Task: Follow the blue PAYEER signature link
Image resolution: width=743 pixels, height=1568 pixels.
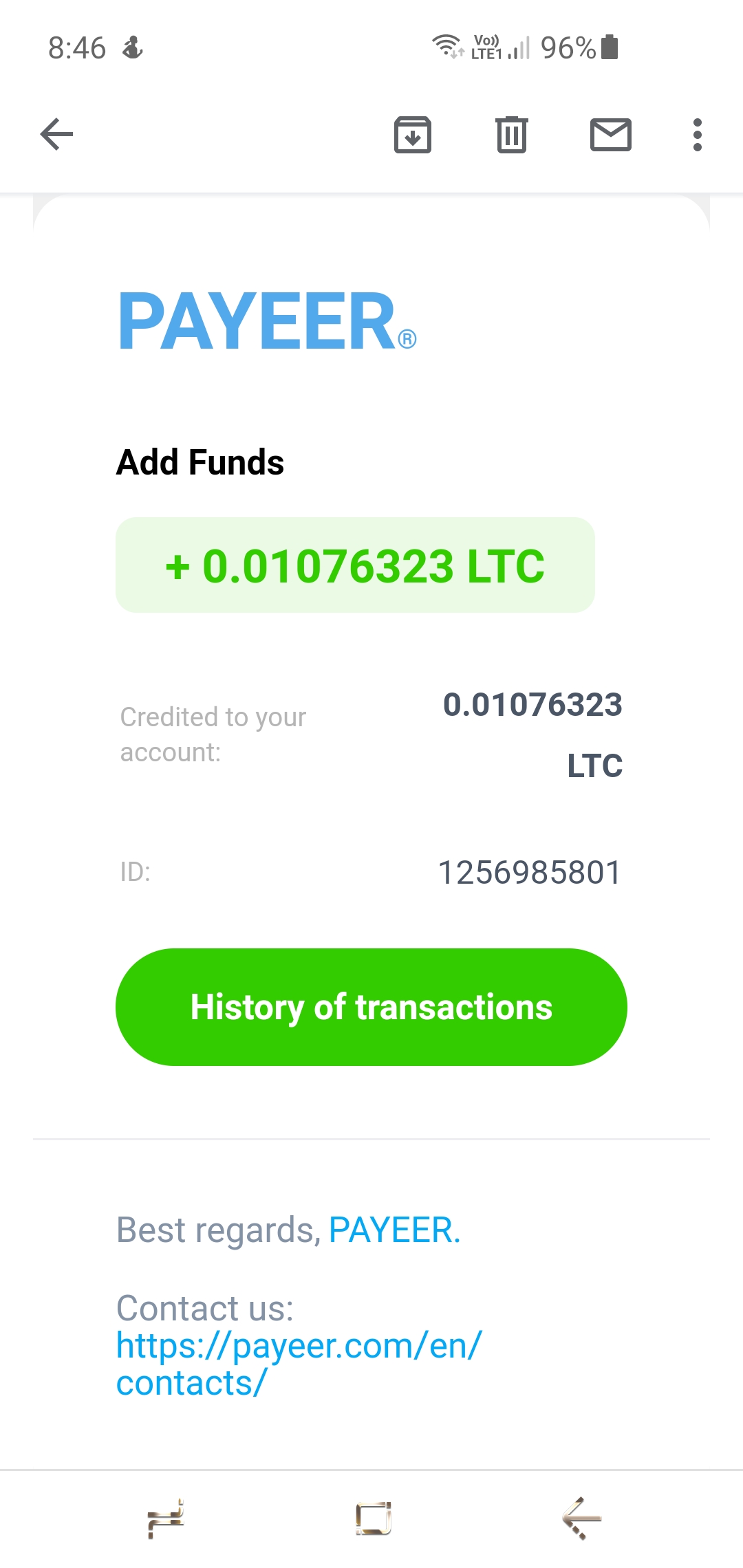Action: pyautogui.click(x=394, y=1230)
